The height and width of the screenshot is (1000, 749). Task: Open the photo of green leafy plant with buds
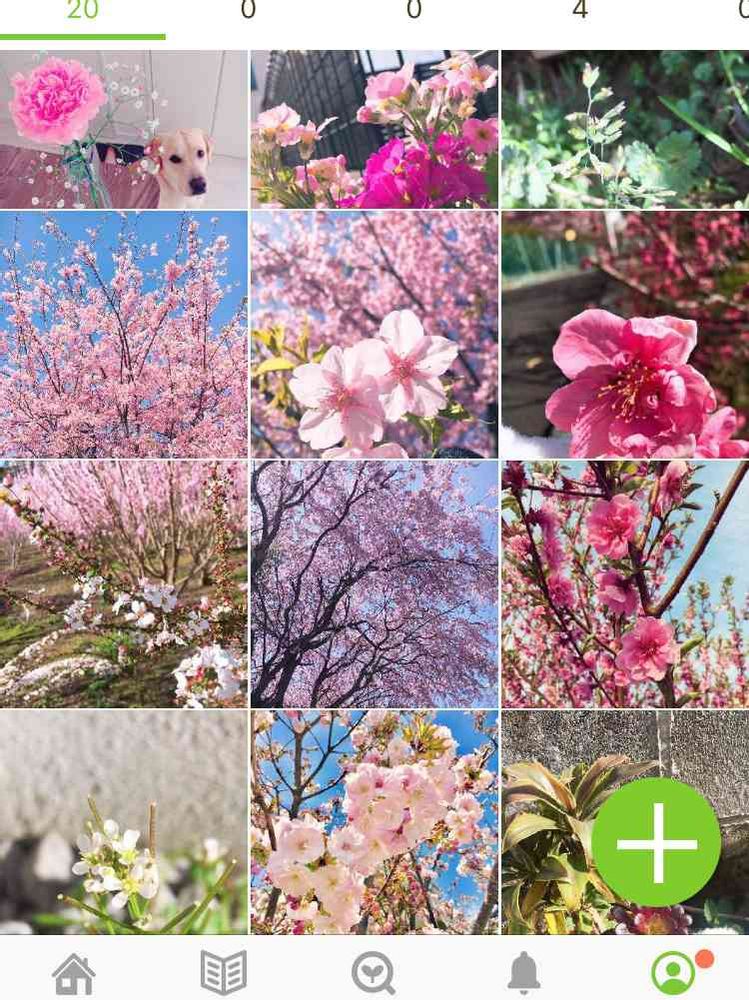[625, 129]
